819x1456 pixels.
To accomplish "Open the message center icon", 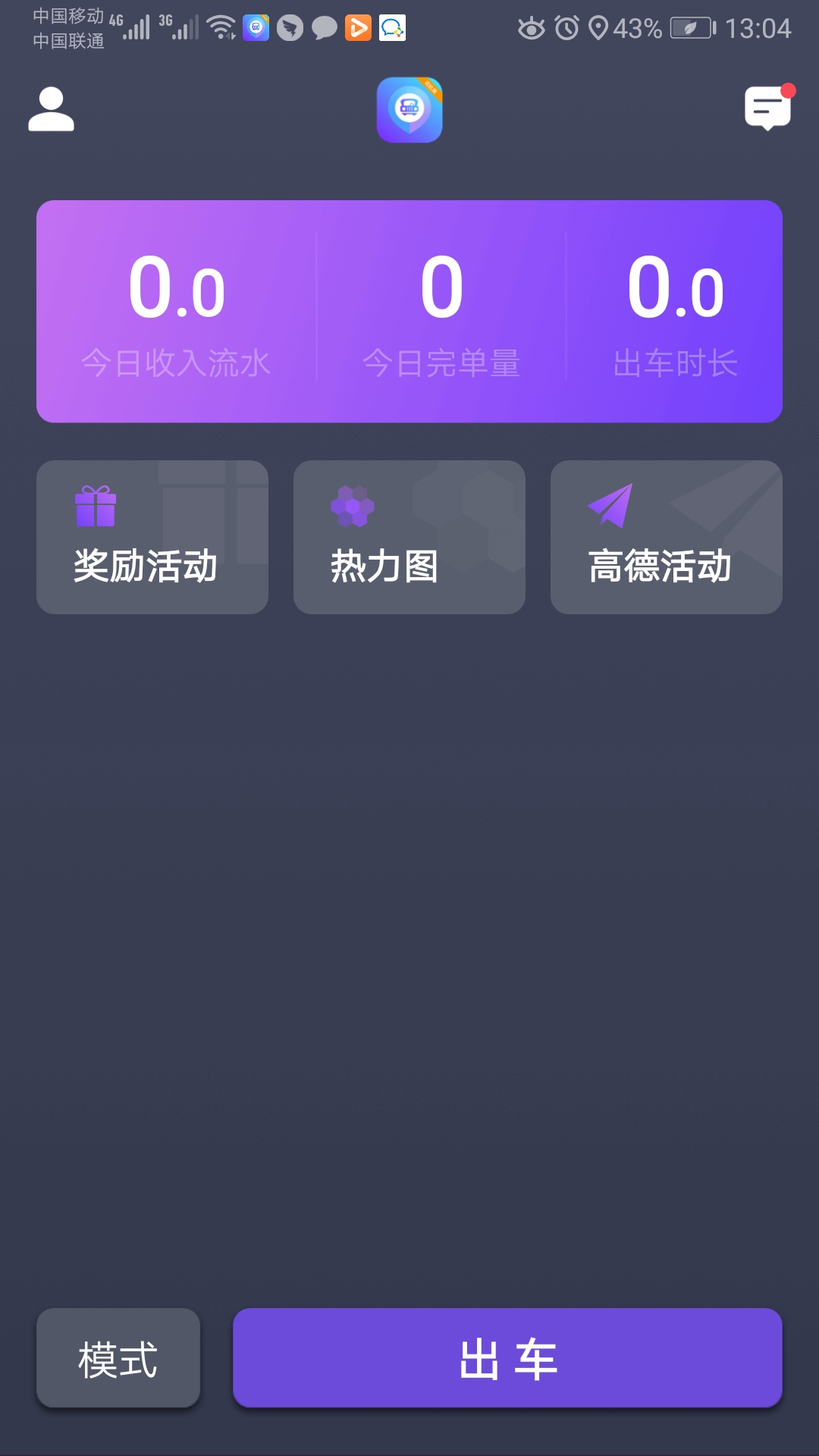I will tap(767, 108).
